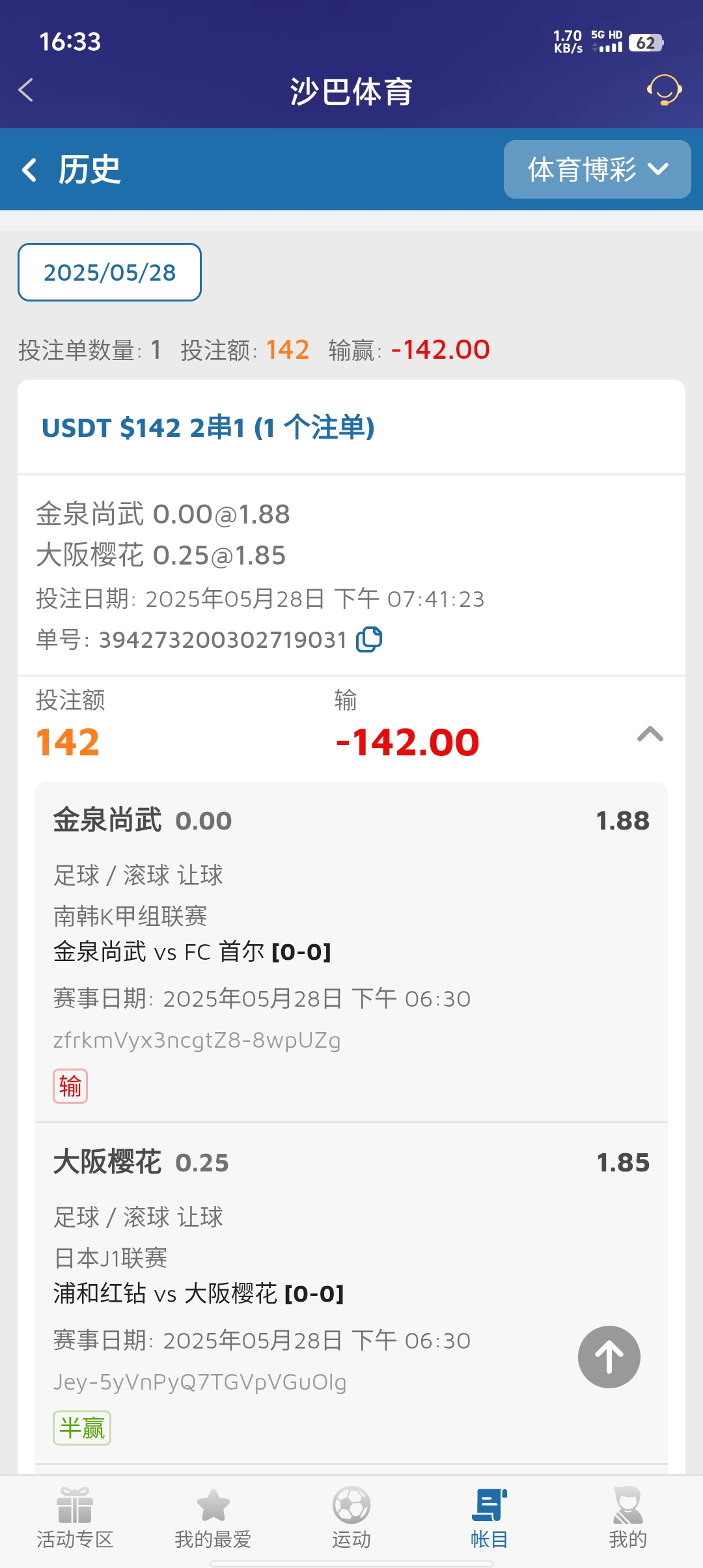
Task: Switch to the 活动专区 tab
Action: (75, 1519)
